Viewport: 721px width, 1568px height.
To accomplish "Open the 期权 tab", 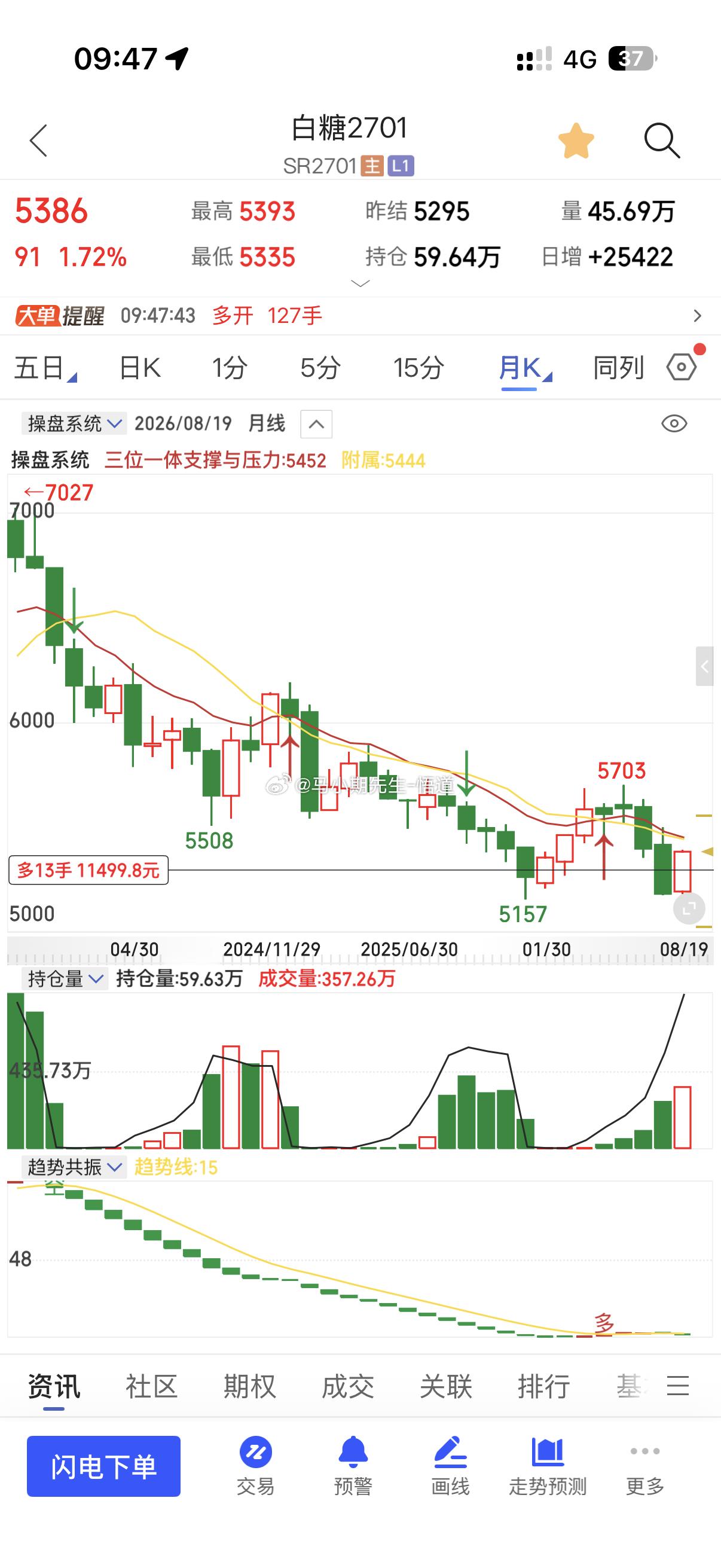I will point(249,1387).
